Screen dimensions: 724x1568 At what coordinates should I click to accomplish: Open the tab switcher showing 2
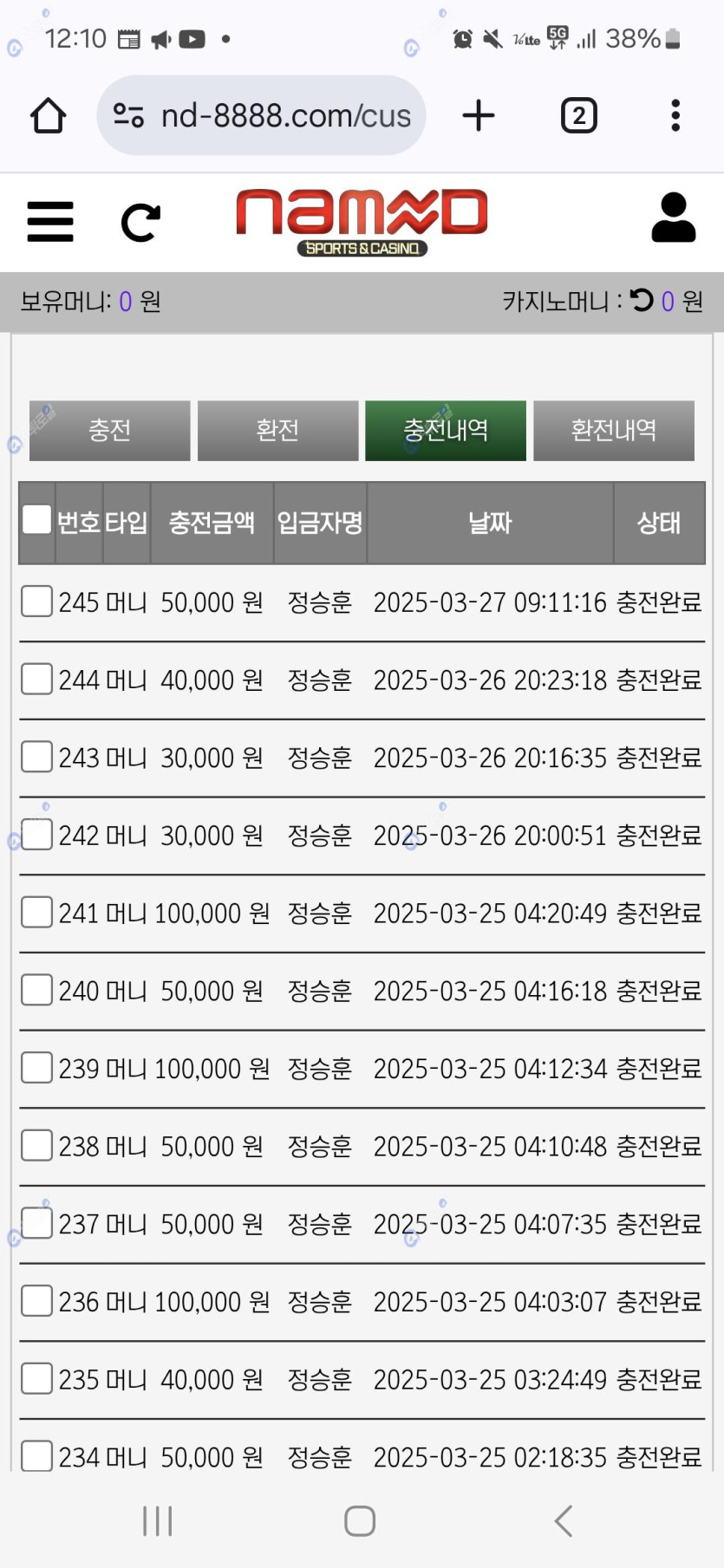(x=579, y=115)
